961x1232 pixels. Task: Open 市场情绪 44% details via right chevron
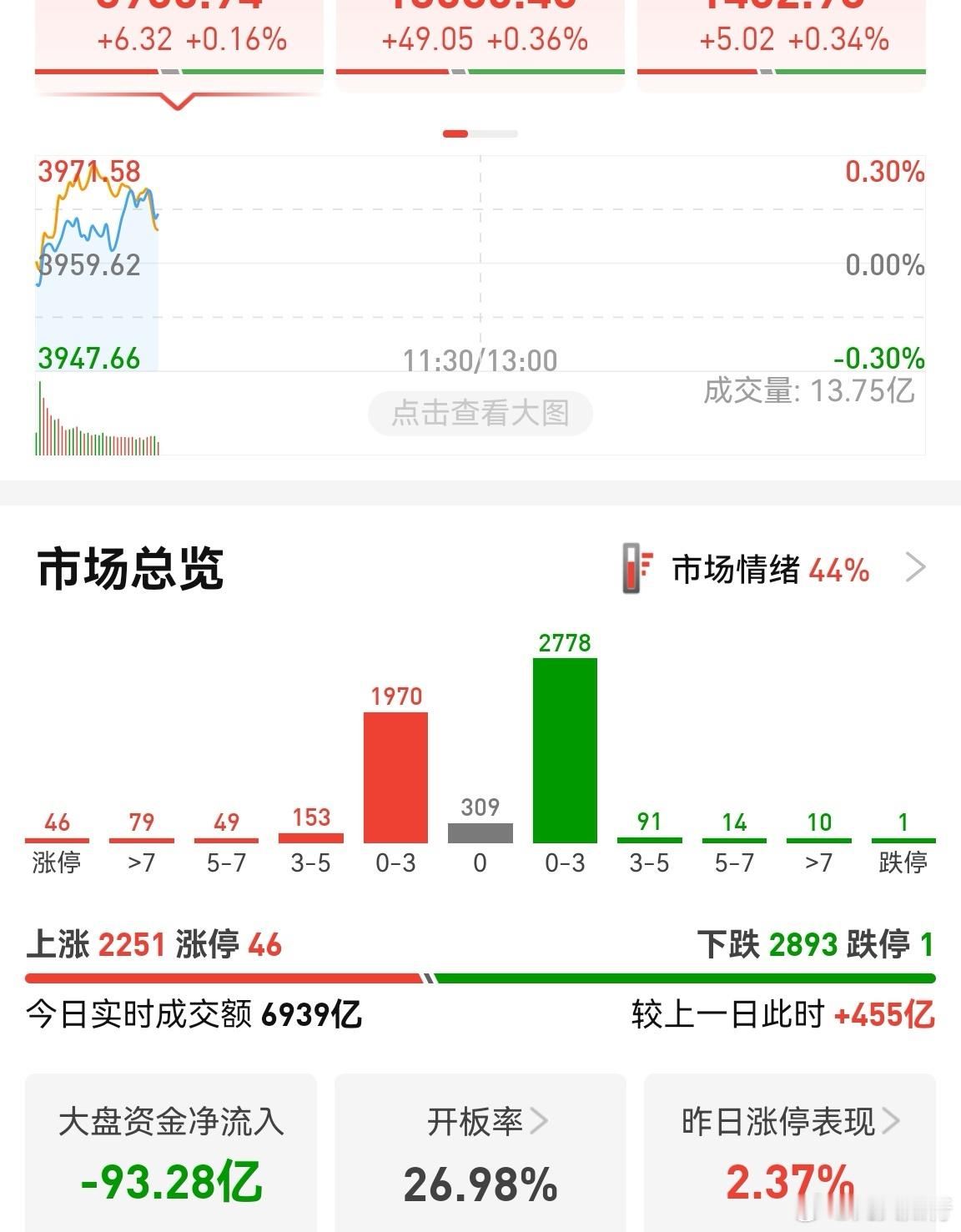pos(916,568)
